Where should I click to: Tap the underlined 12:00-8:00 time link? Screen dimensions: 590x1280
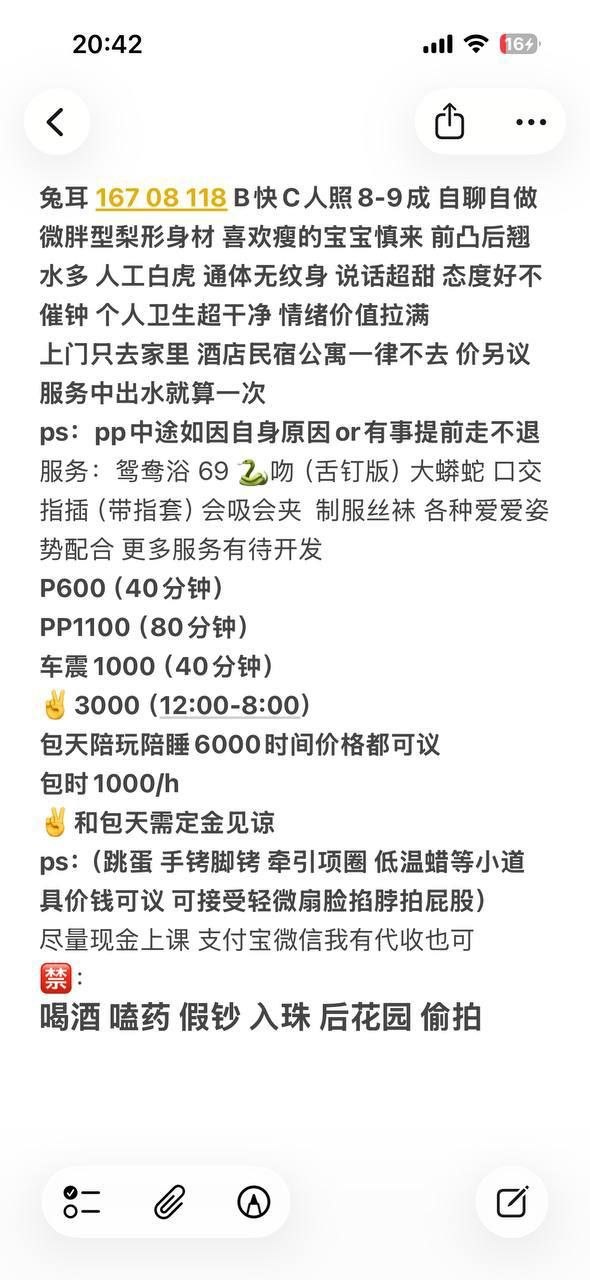click(229, 705)
